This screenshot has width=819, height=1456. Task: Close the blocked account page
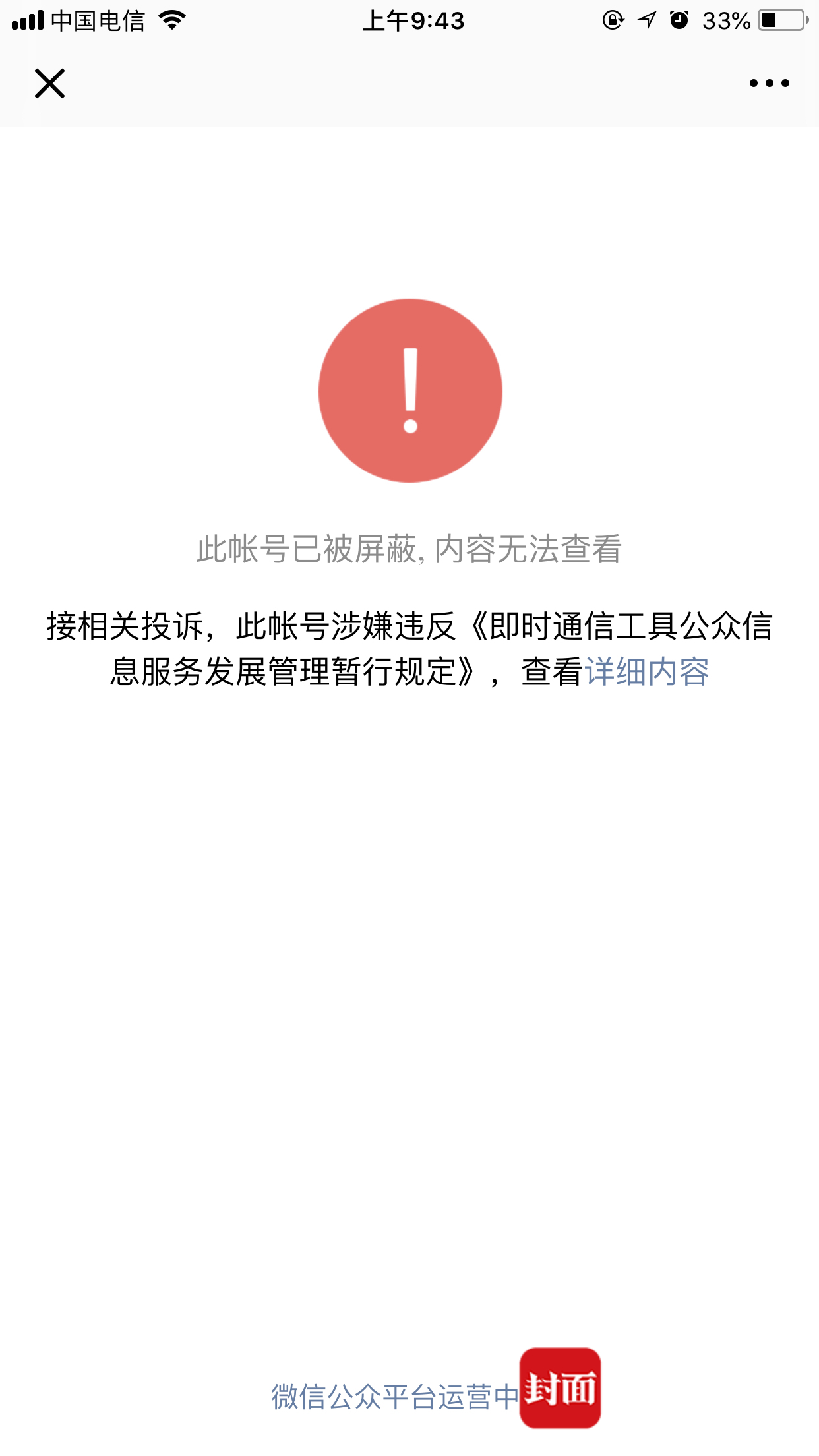[x=49, y=84]
